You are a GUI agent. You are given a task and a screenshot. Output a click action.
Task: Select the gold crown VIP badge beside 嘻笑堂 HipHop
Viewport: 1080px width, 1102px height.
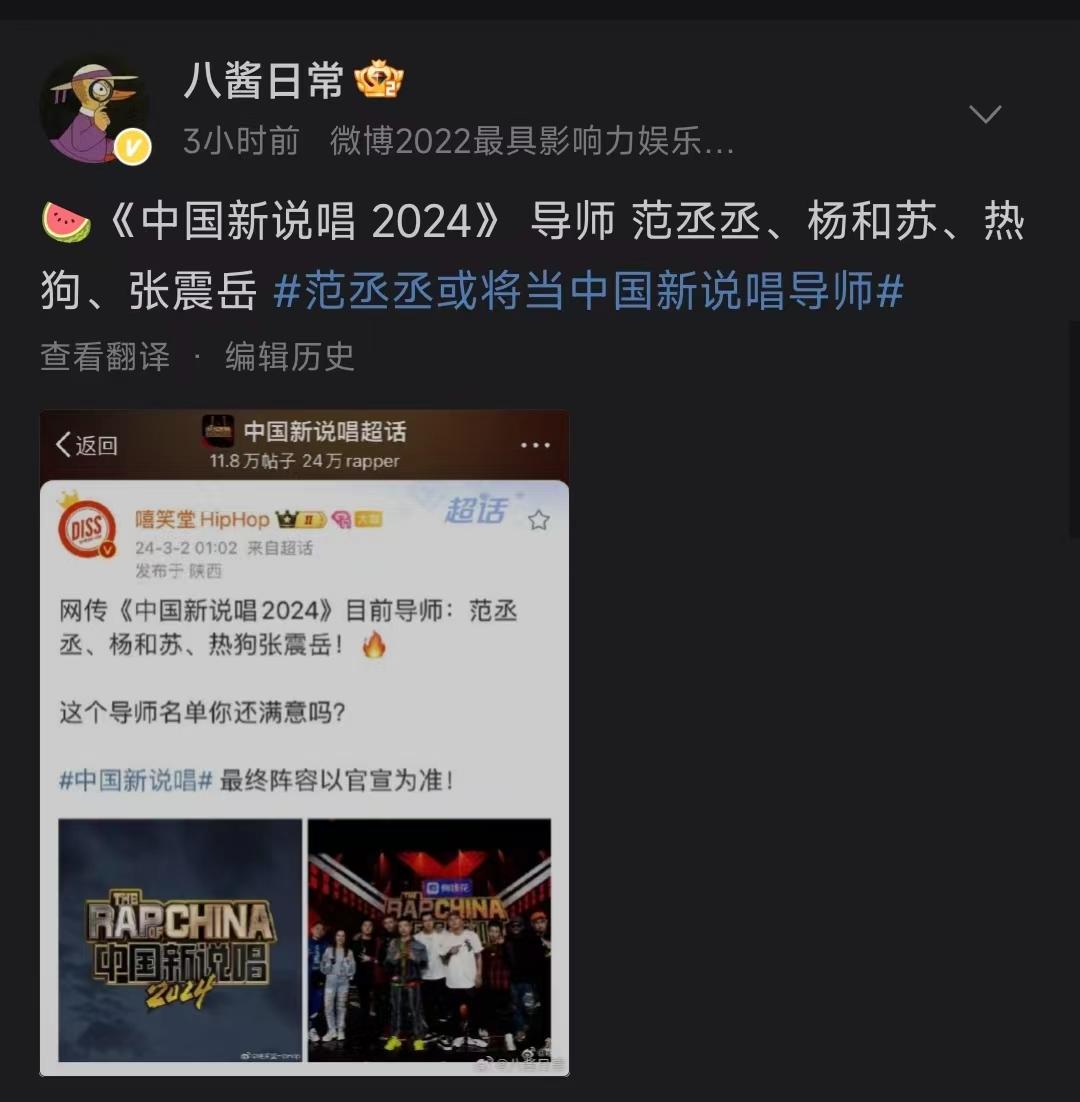pyautogui.click(x=284, y=517)
